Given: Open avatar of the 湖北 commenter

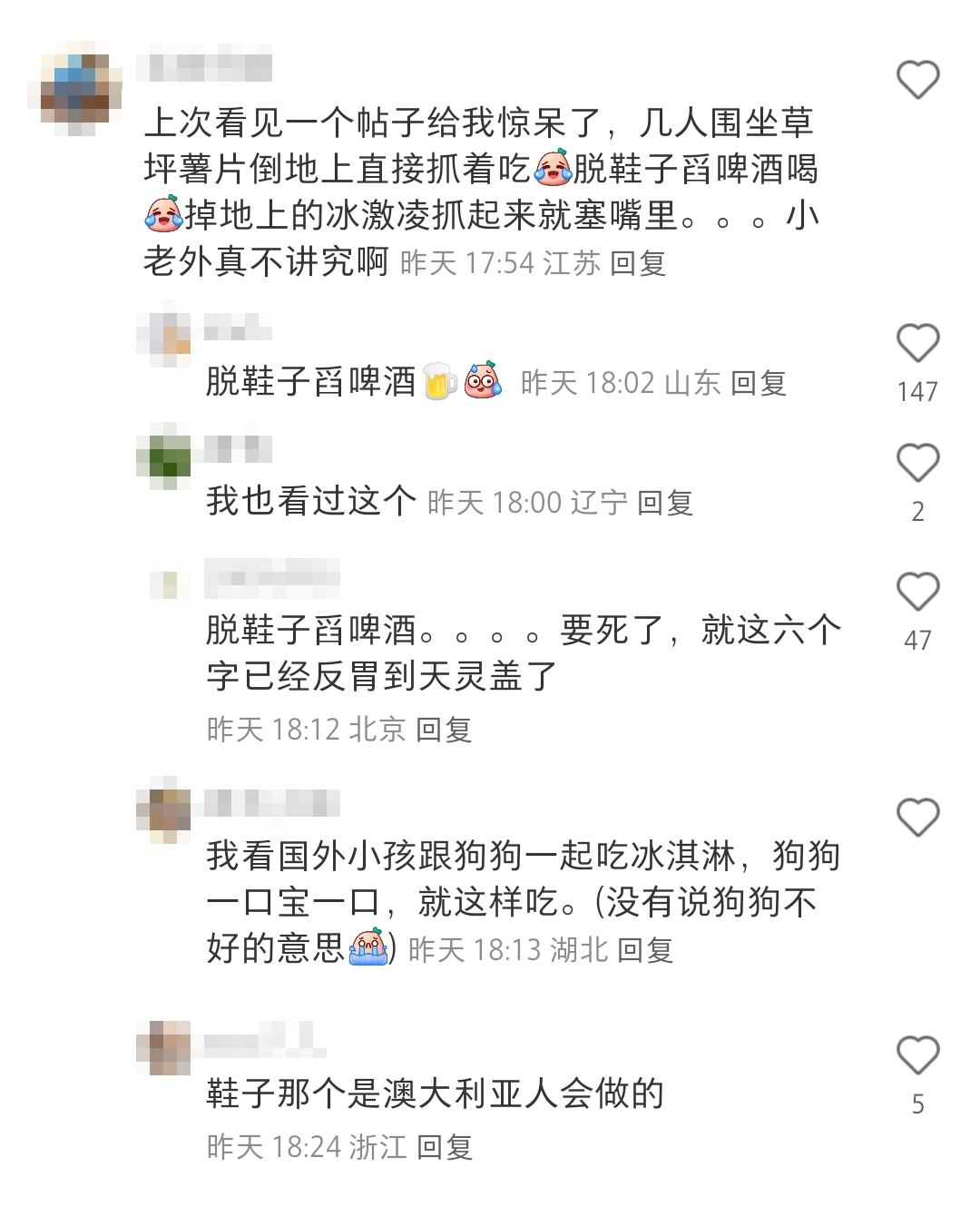Looking at the screenshot, I should point(164,809).
